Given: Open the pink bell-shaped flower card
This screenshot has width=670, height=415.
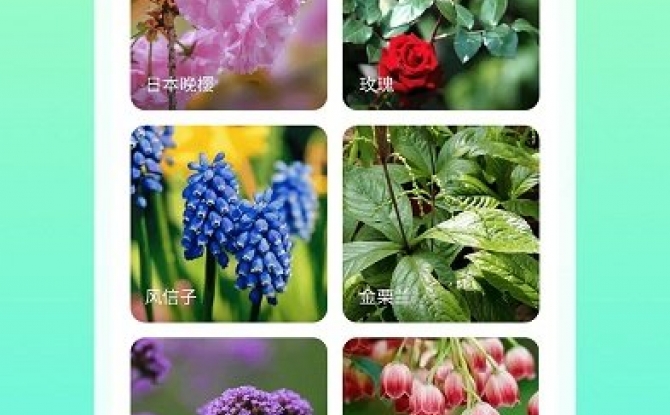Looking at the screenshot, I should [441, 378].
